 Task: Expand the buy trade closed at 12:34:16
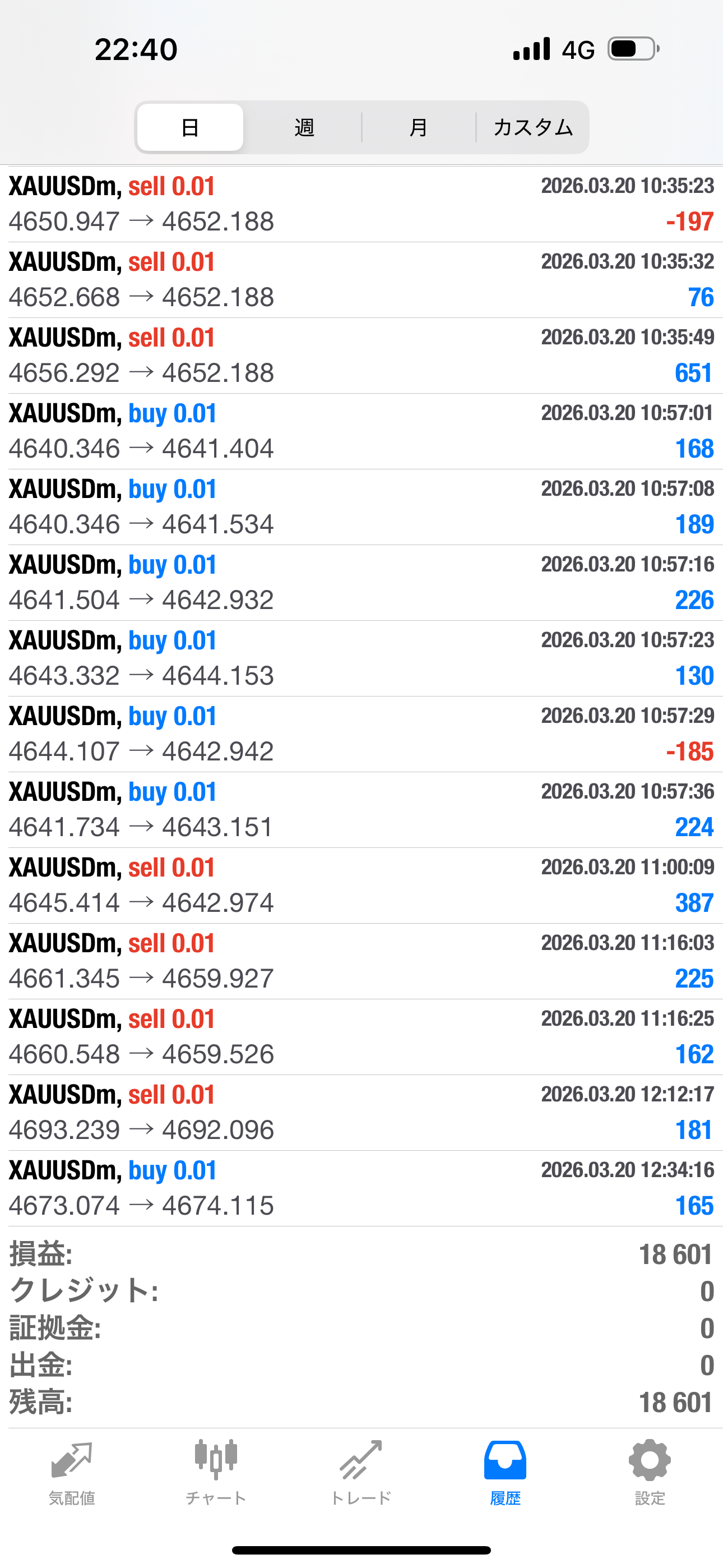pos(361,1188)
